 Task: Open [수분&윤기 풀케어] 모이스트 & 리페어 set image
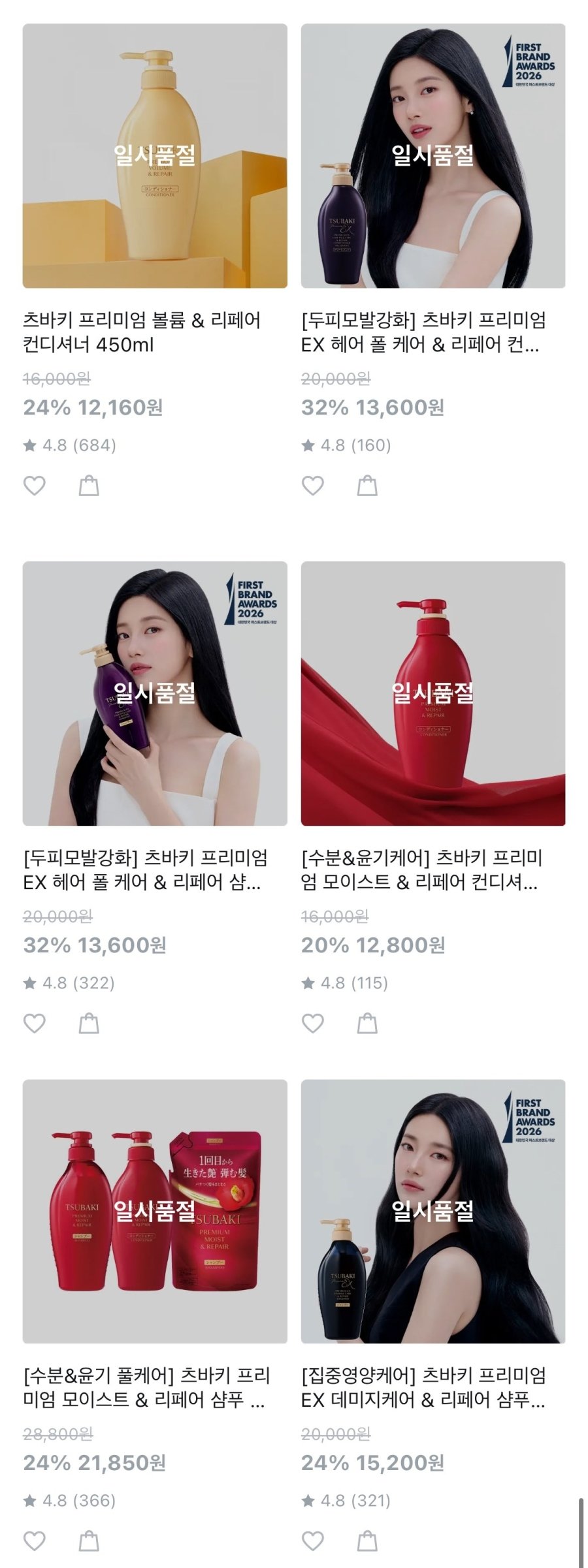tap(155, 1211)
